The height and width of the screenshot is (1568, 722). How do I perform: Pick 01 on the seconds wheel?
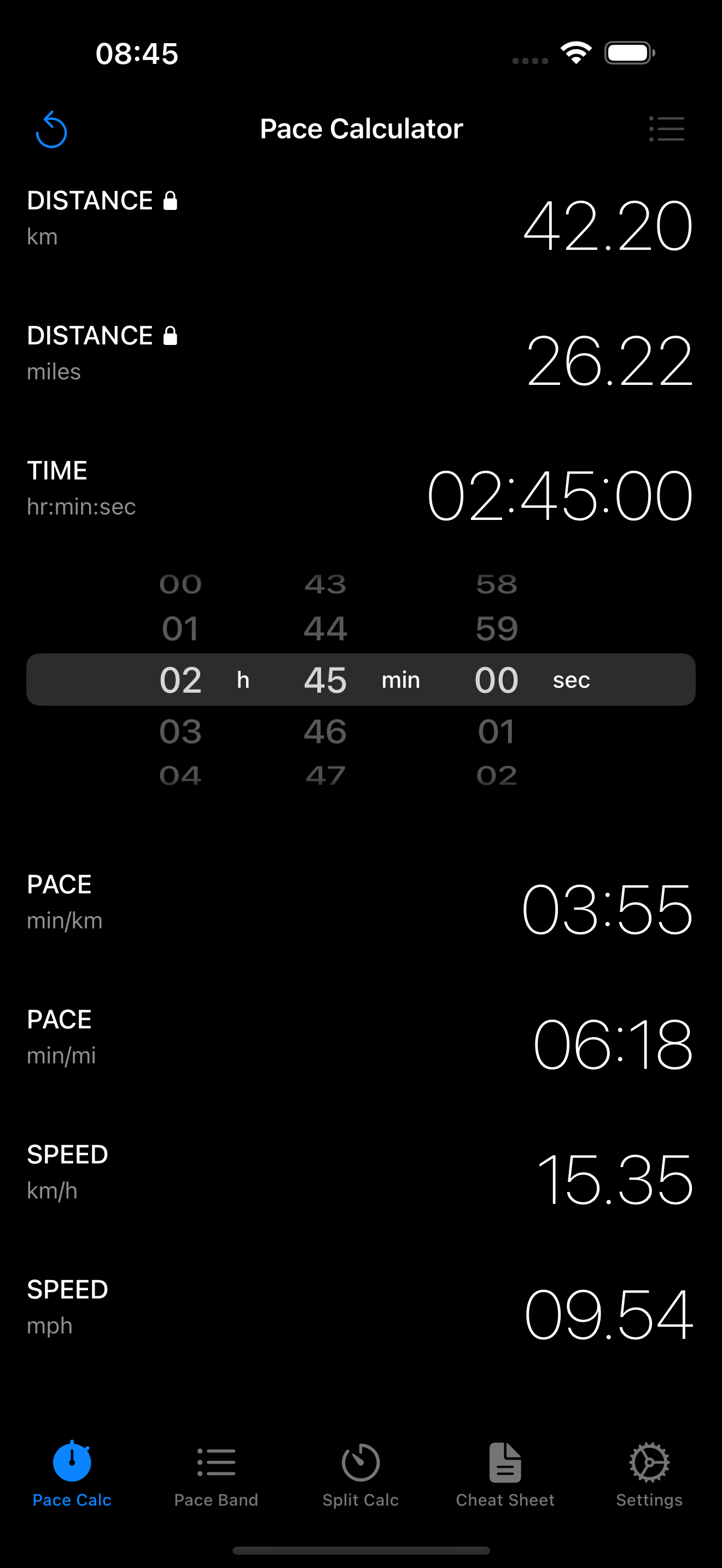(496, 730)
